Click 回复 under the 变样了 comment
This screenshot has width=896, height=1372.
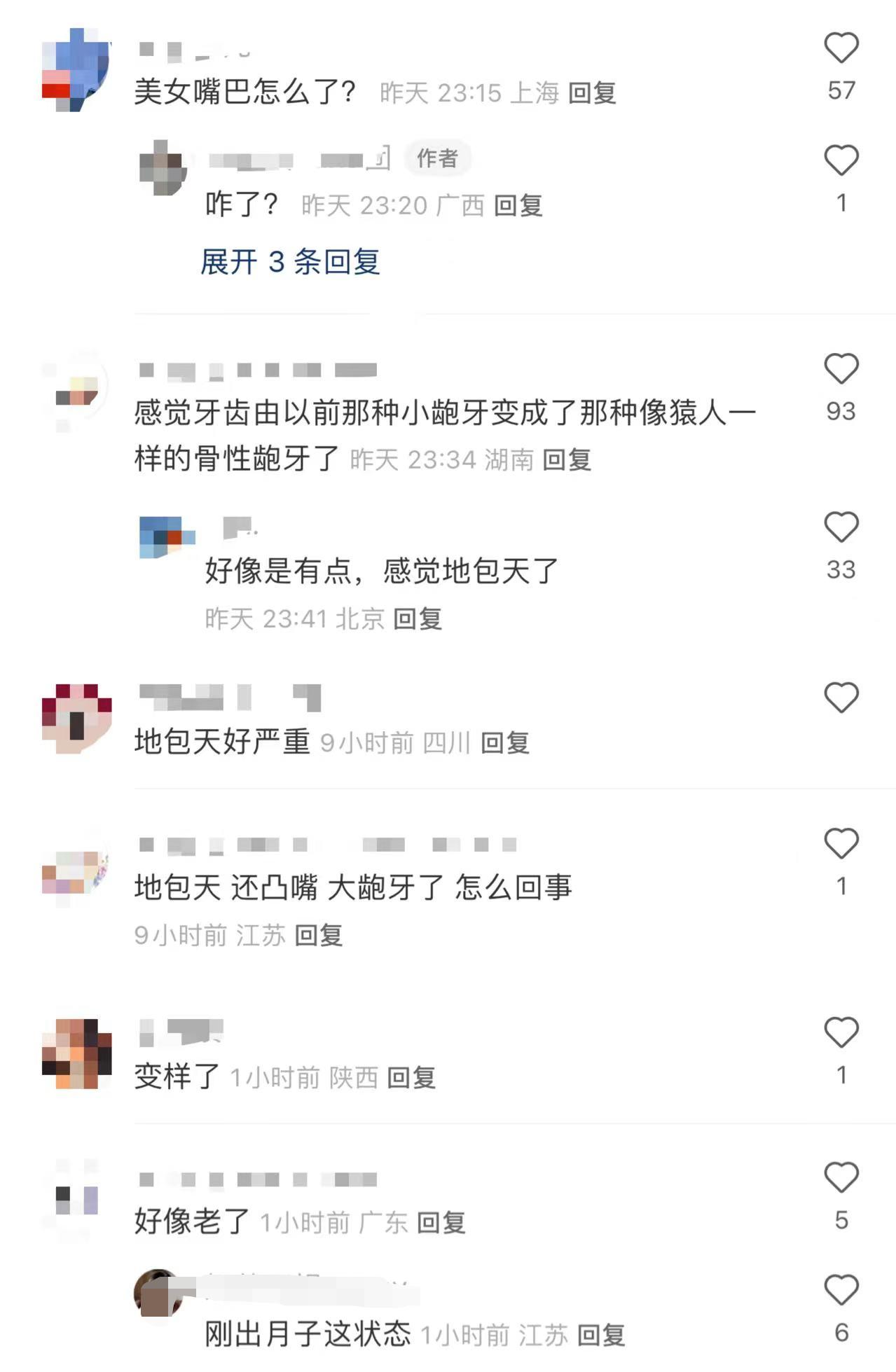413,1079
